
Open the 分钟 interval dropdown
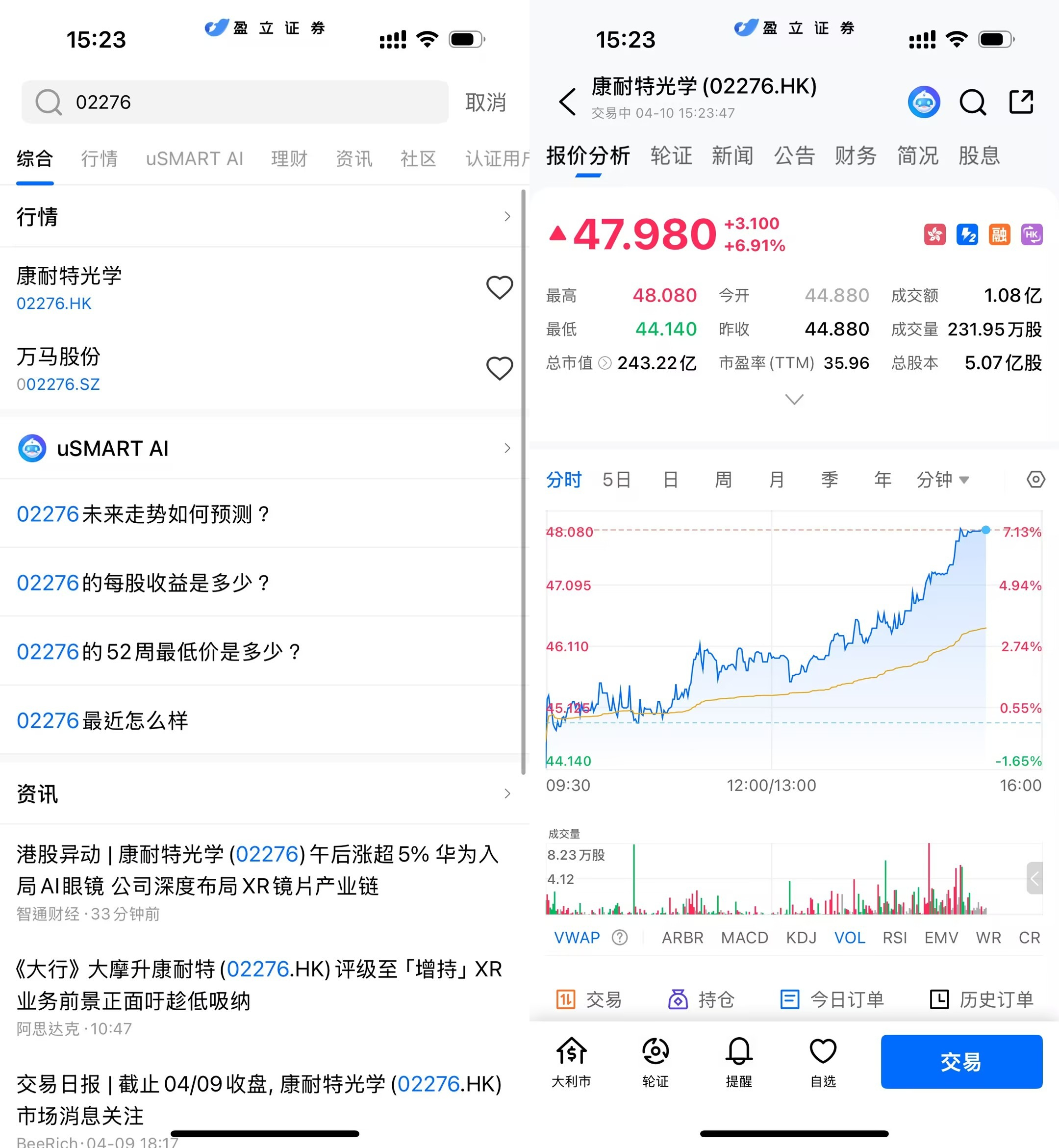[x=943, y=479]
